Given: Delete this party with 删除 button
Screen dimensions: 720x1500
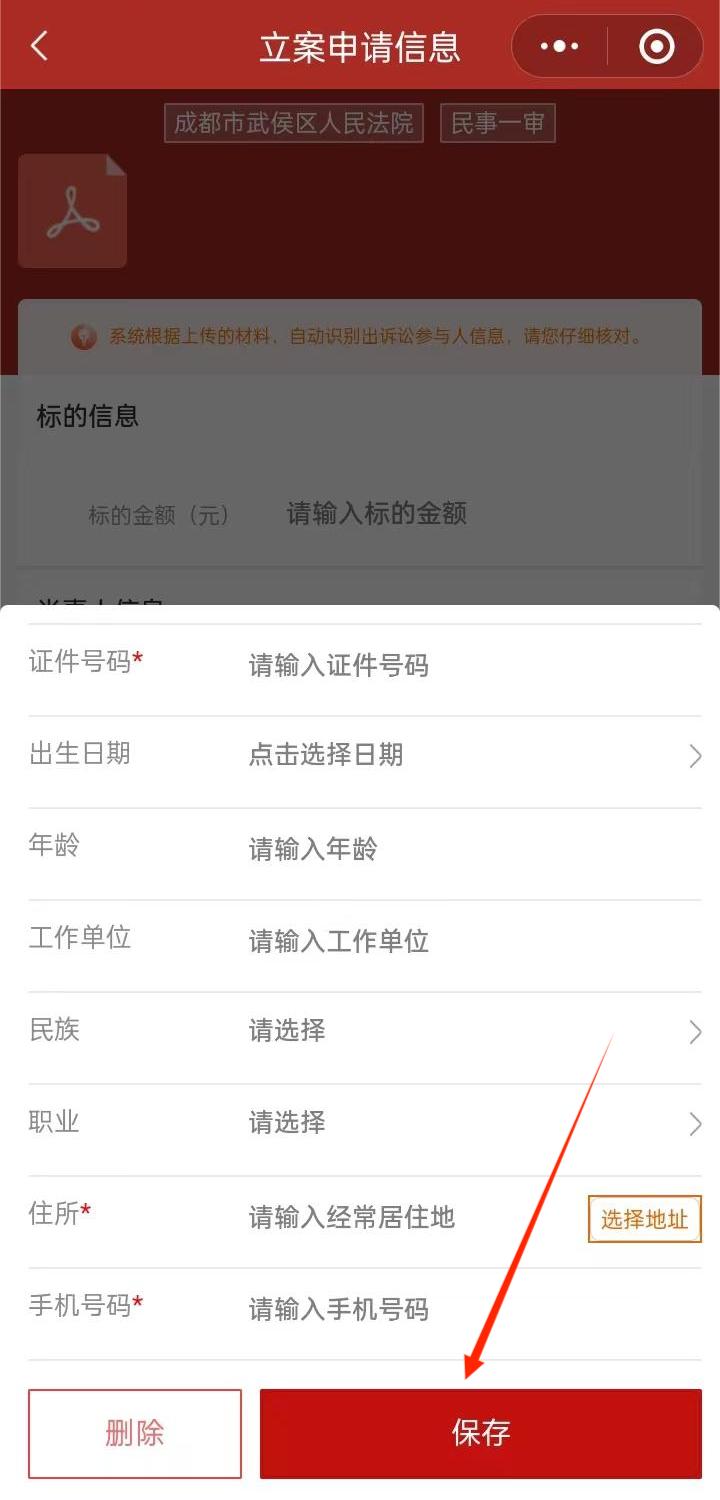Looking at the screenshot, I should [x=135, y=1433].
